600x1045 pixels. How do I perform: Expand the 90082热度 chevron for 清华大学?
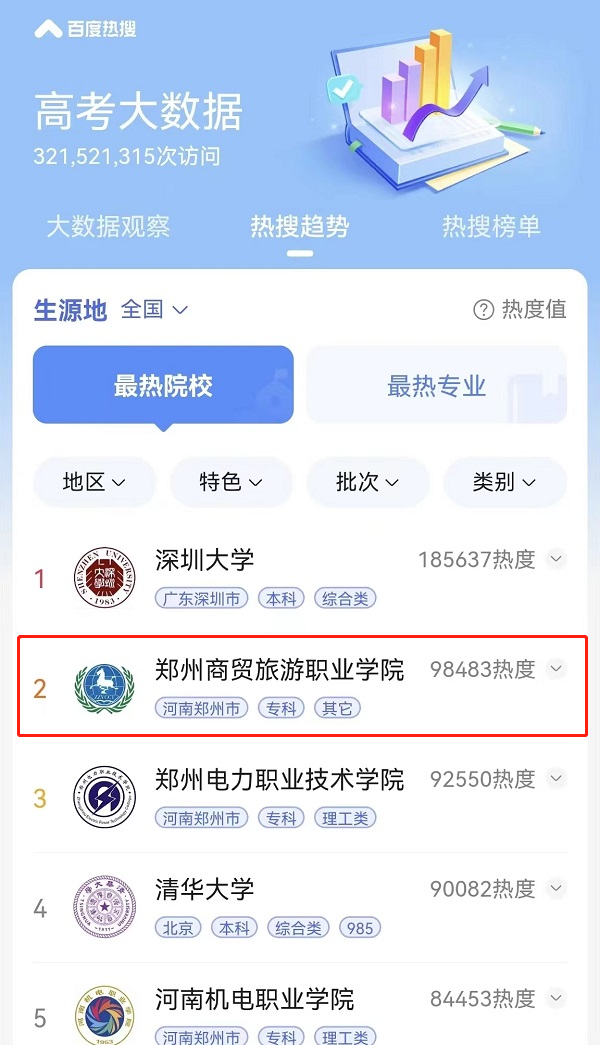pos(557,888)
